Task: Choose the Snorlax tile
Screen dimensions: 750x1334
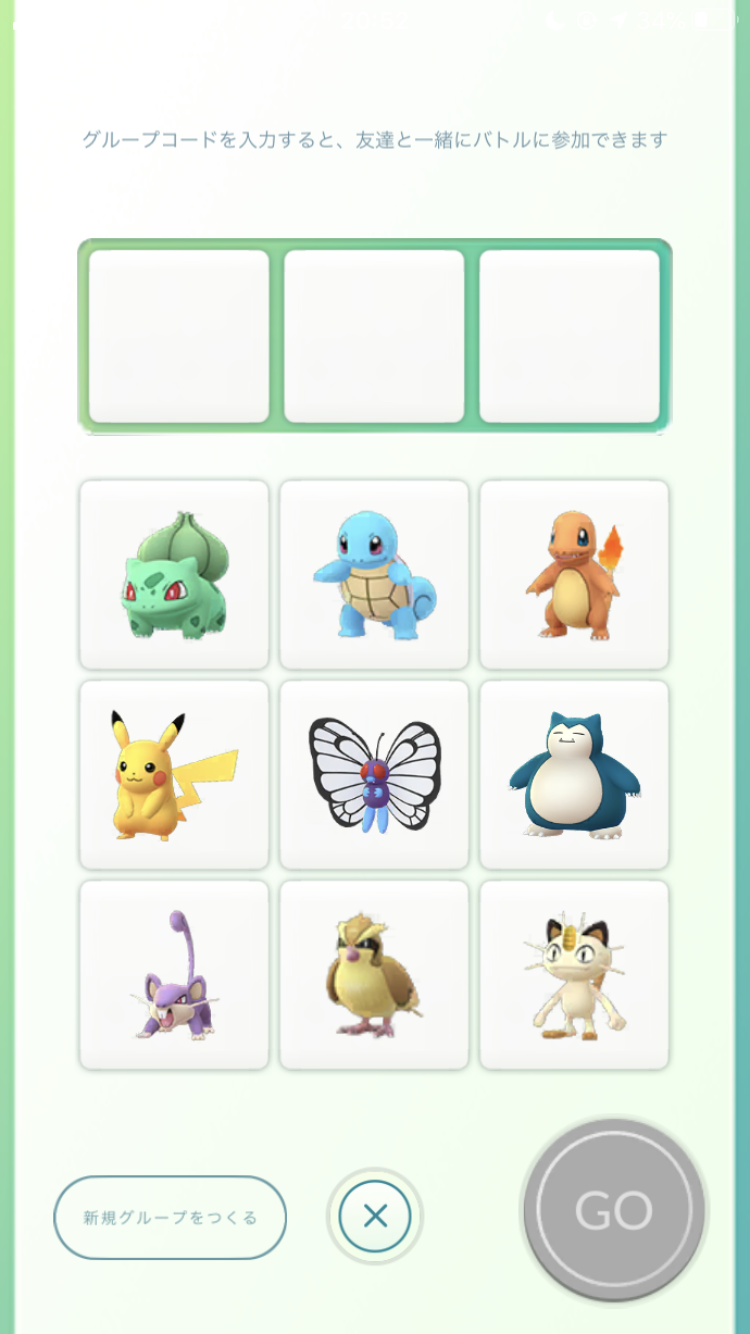Action: (x=574, y=775)
